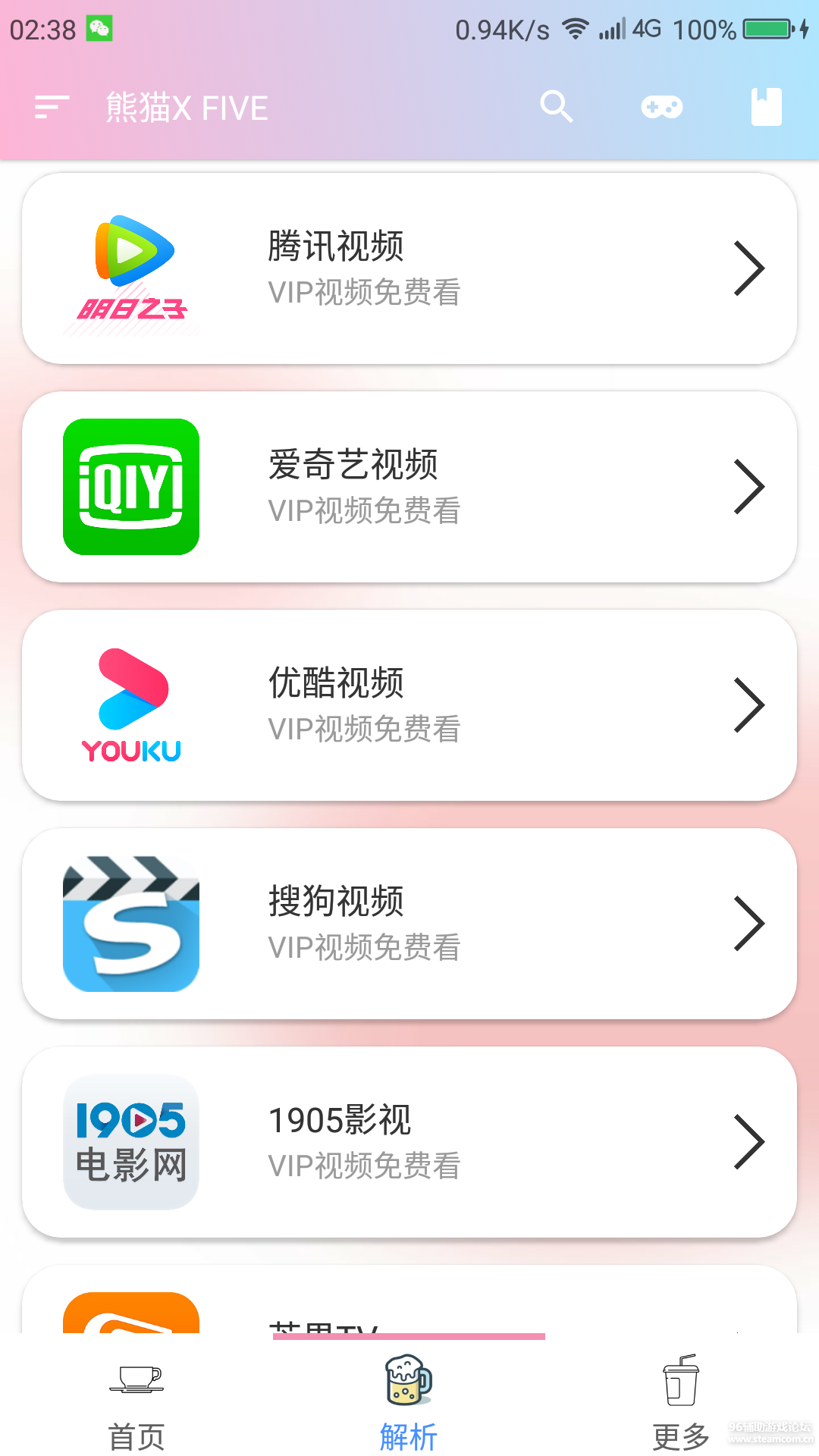819x1456 pixels.
Task: Expand 爱奇艺视频 entry via its chevron
Action: pyautogui.click(x=751, y=485)
